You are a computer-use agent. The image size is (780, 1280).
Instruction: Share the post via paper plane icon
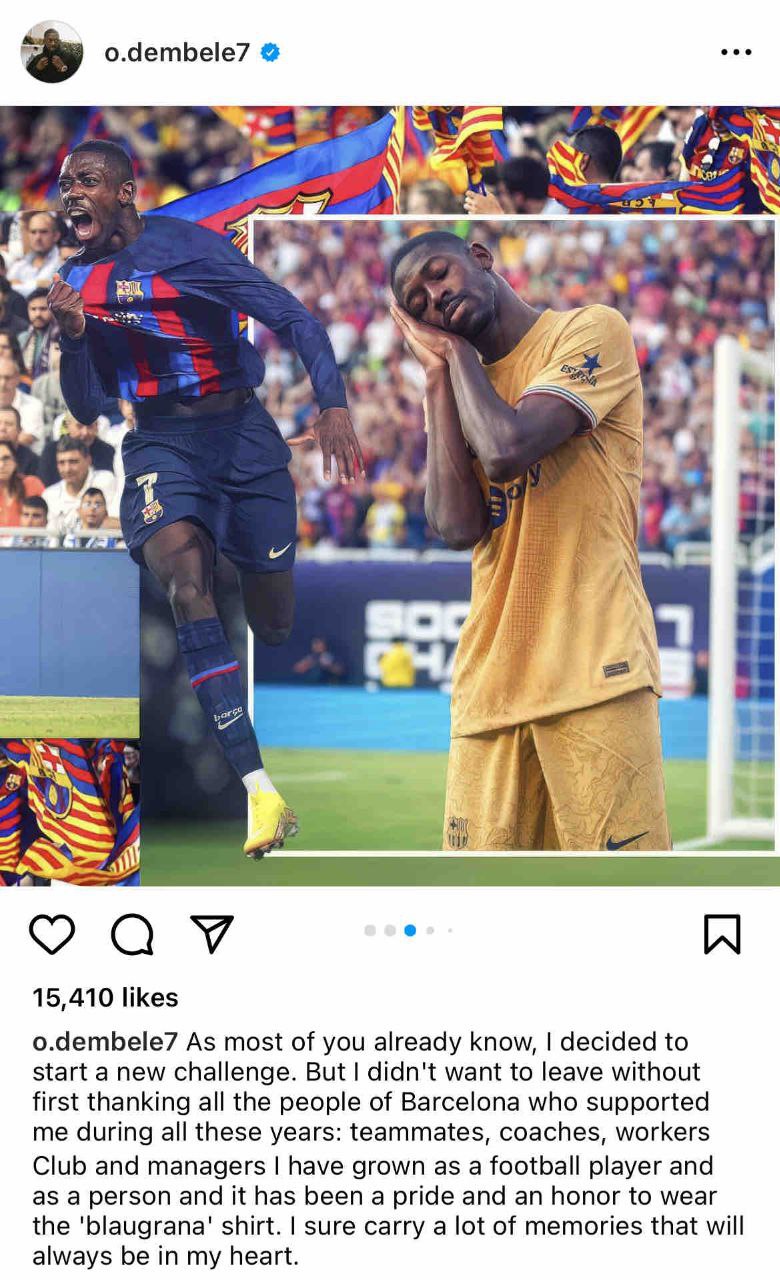(x=212, y=934)
